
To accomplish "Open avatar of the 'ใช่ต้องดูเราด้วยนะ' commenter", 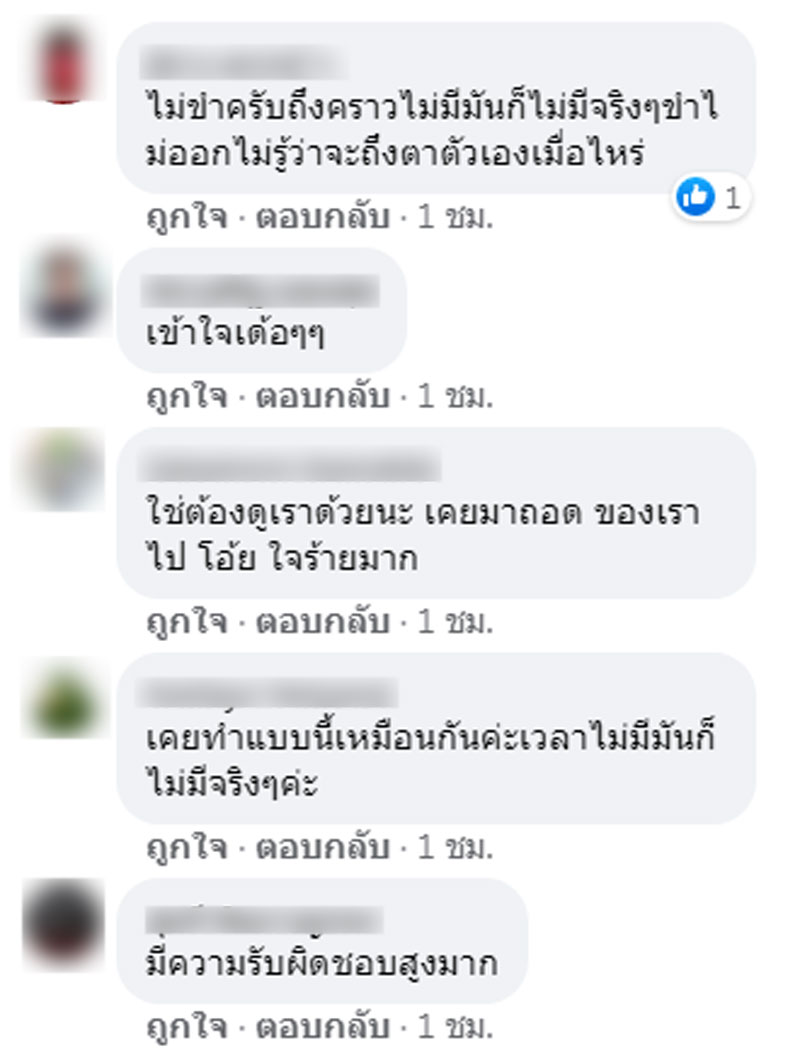I will pyautogui.click(x=63, y=470).
